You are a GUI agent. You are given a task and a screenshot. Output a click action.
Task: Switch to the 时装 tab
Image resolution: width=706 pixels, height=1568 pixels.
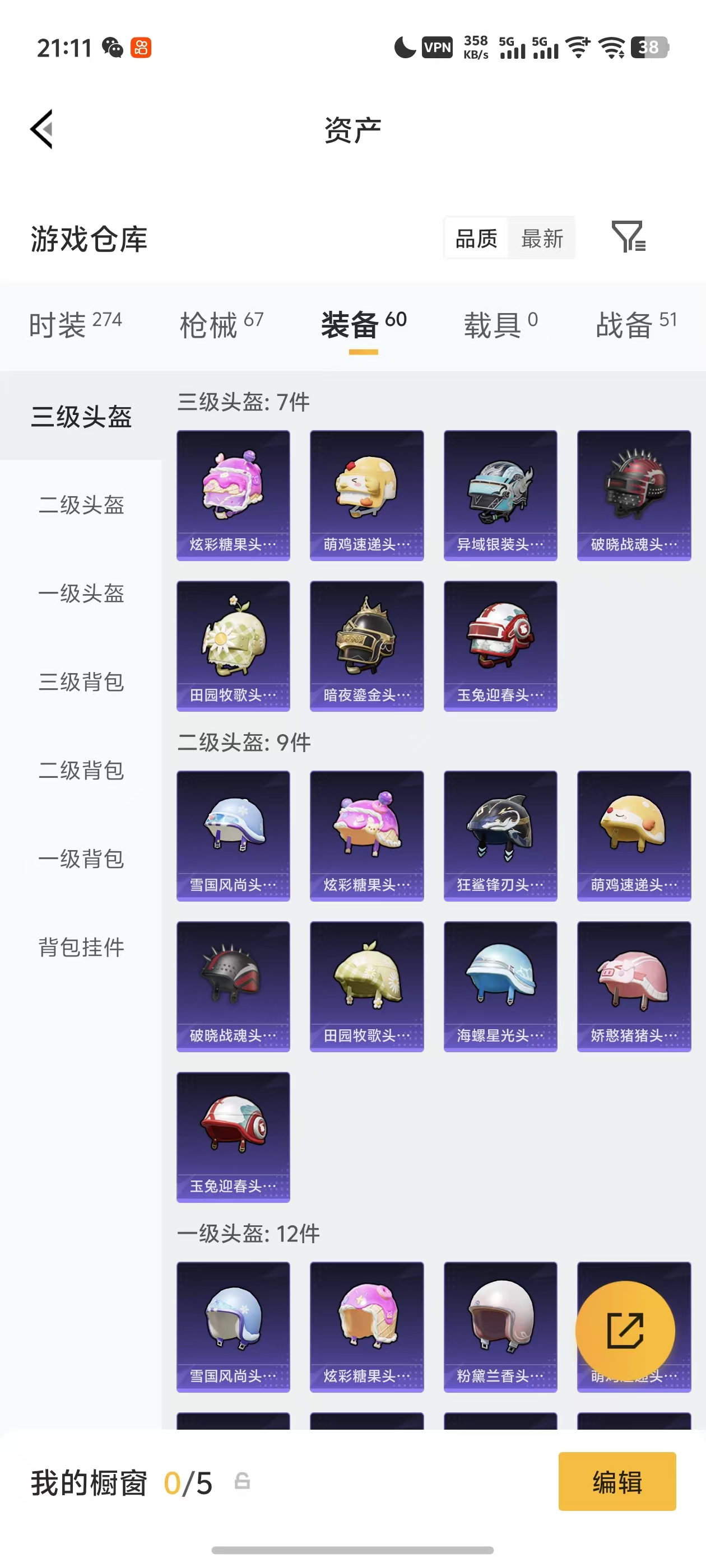pyautogui.click(x=75, y=324)
